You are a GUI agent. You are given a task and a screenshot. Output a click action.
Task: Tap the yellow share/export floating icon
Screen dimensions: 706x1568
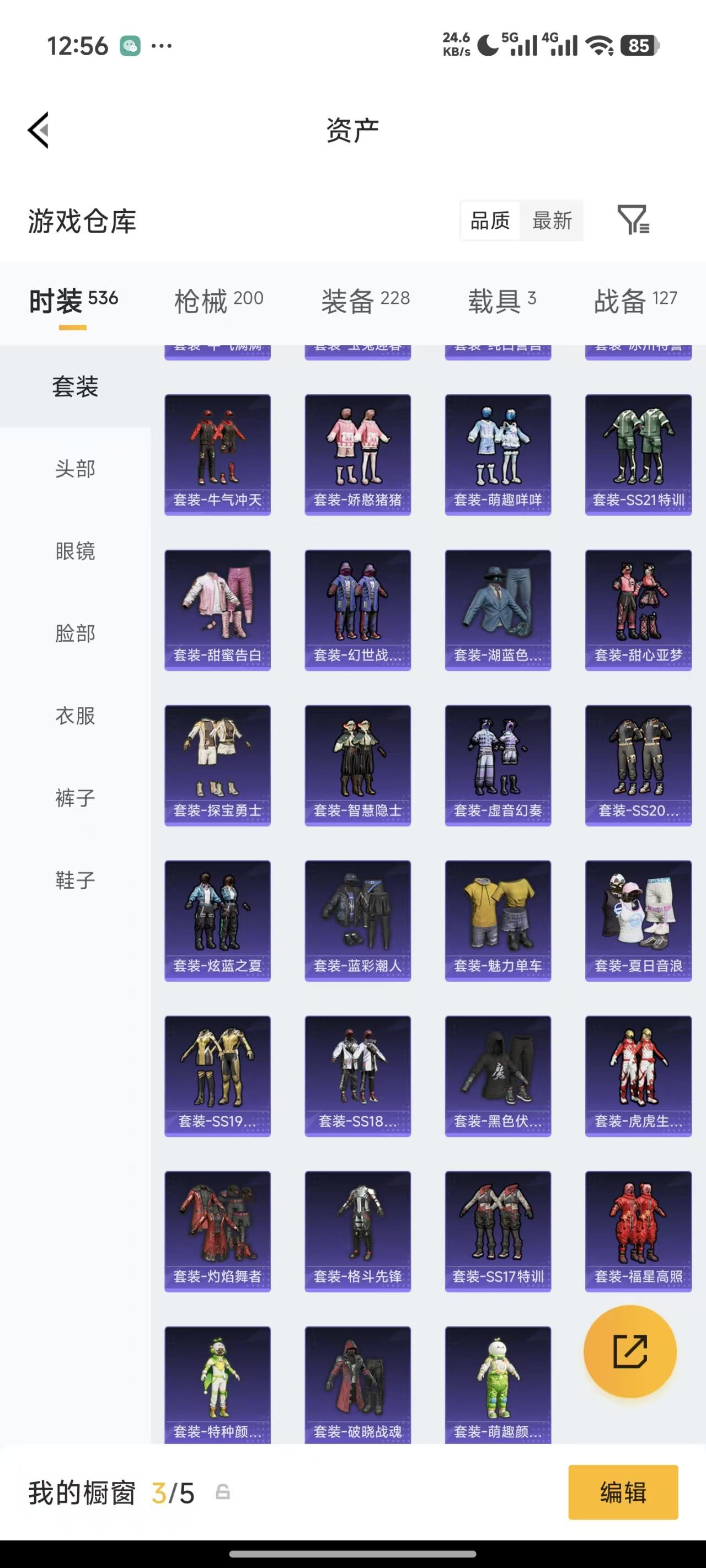coord(630,1351)
